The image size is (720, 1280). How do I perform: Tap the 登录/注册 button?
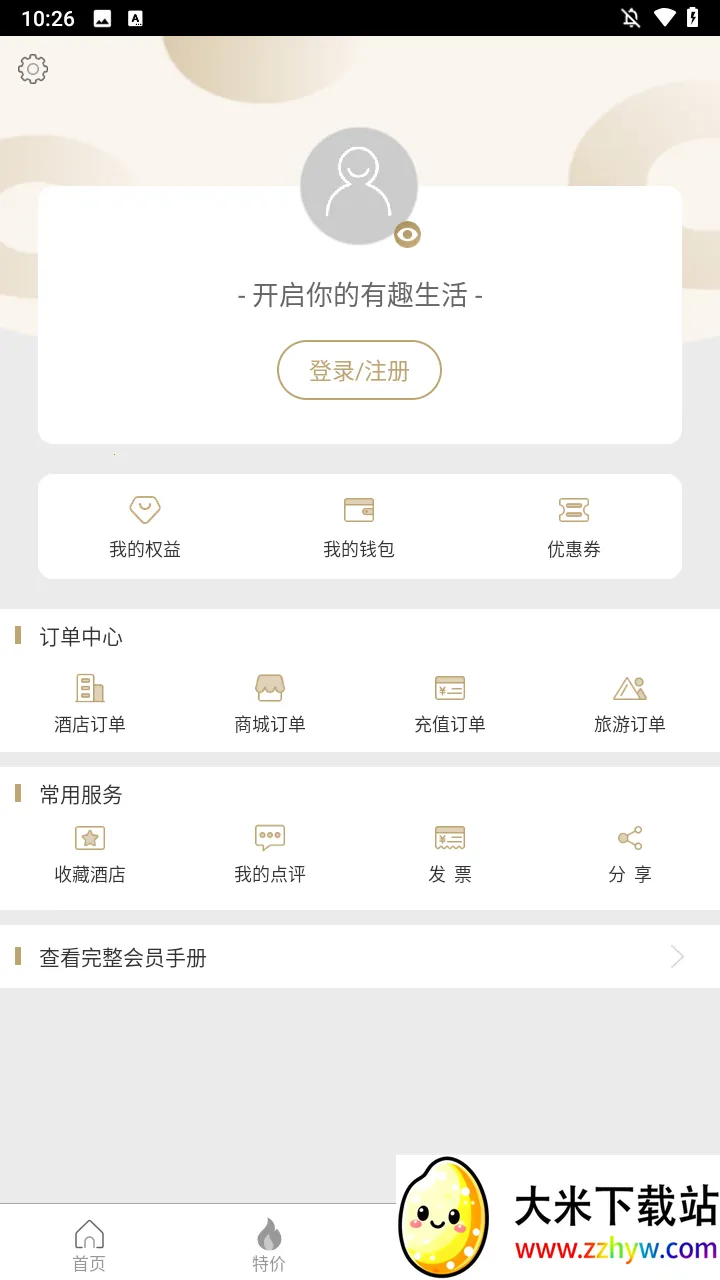tap(359, 370)
